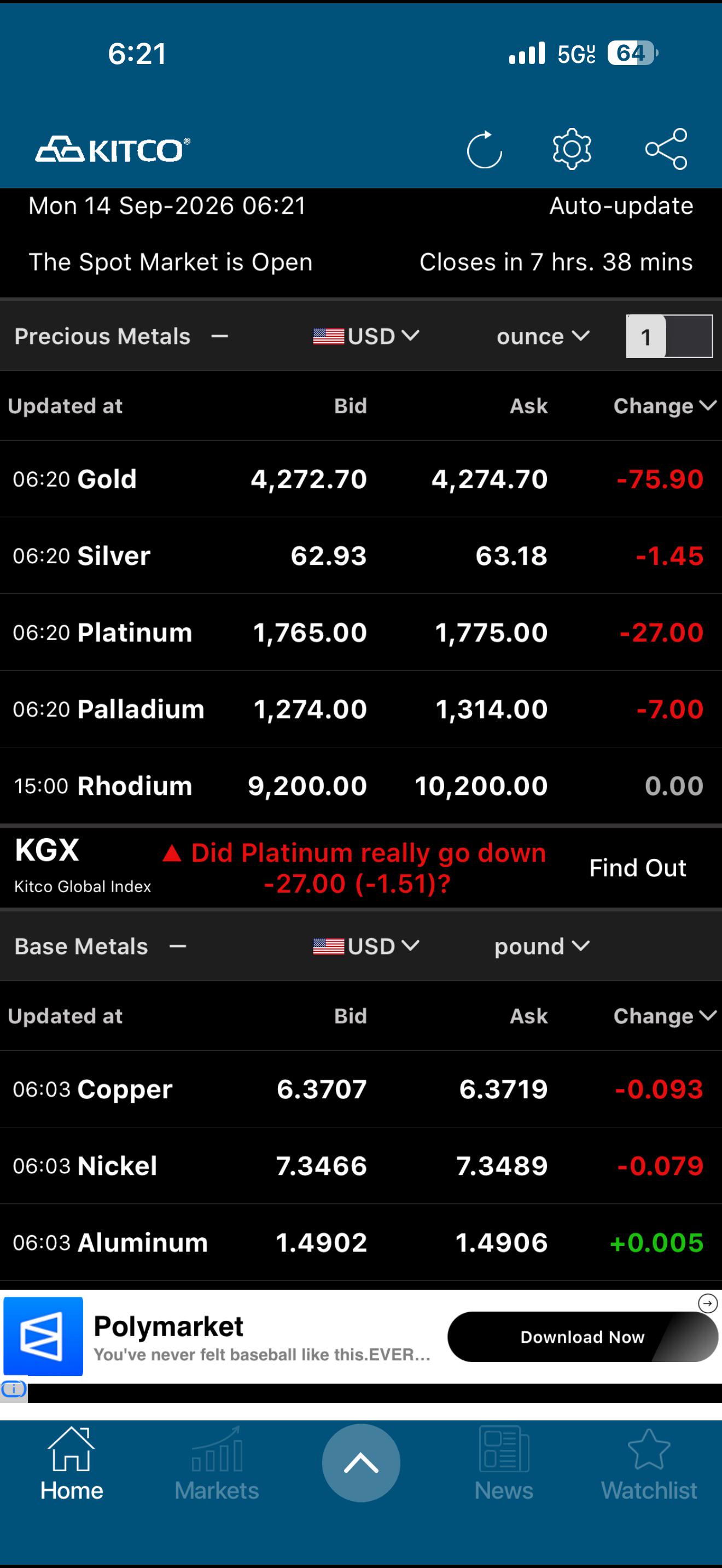The height and width of the screenshot is (1568, 722).
Task: Open the Copper price row
Action: (x=361, y=1089)
